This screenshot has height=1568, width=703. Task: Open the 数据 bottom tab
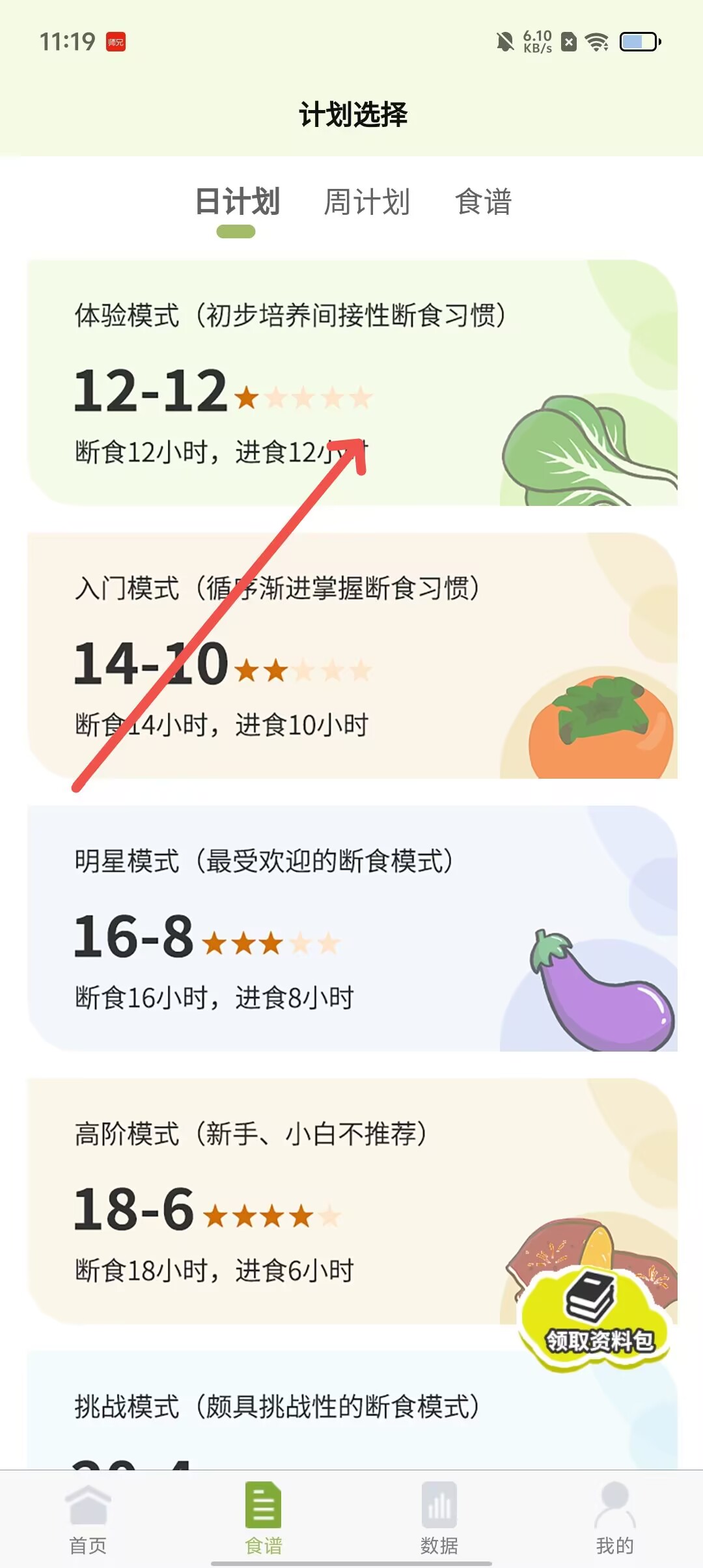439,1519
